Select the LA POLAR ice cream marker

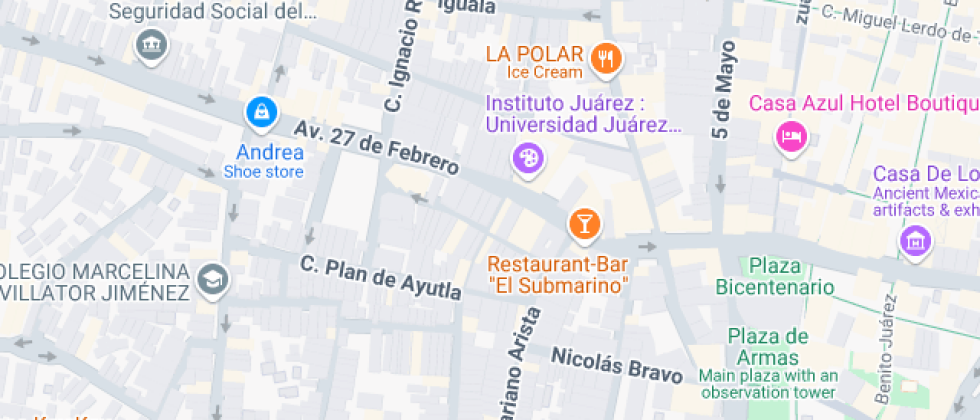605,58
